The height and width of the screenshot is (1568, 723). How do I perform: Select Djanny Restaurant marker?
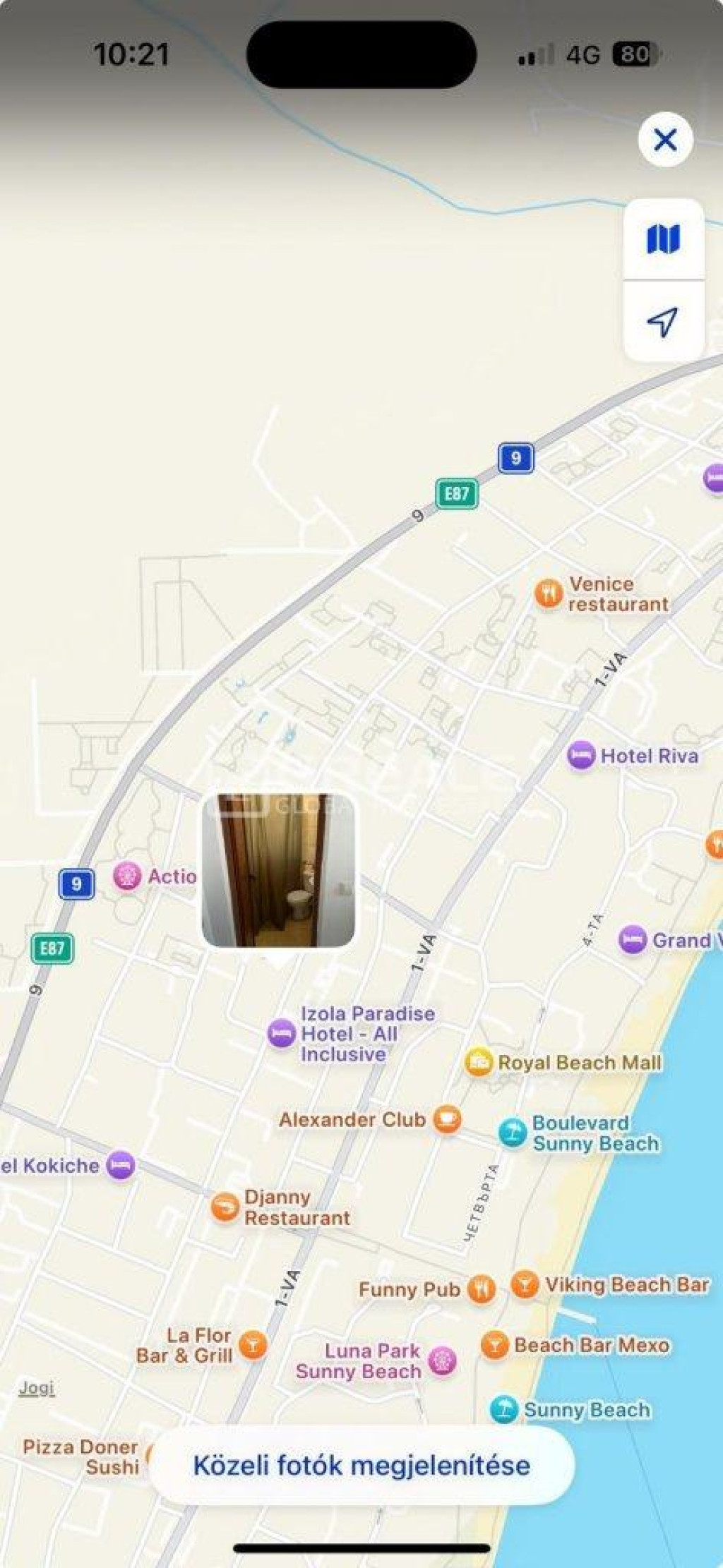click(225, 1207)
